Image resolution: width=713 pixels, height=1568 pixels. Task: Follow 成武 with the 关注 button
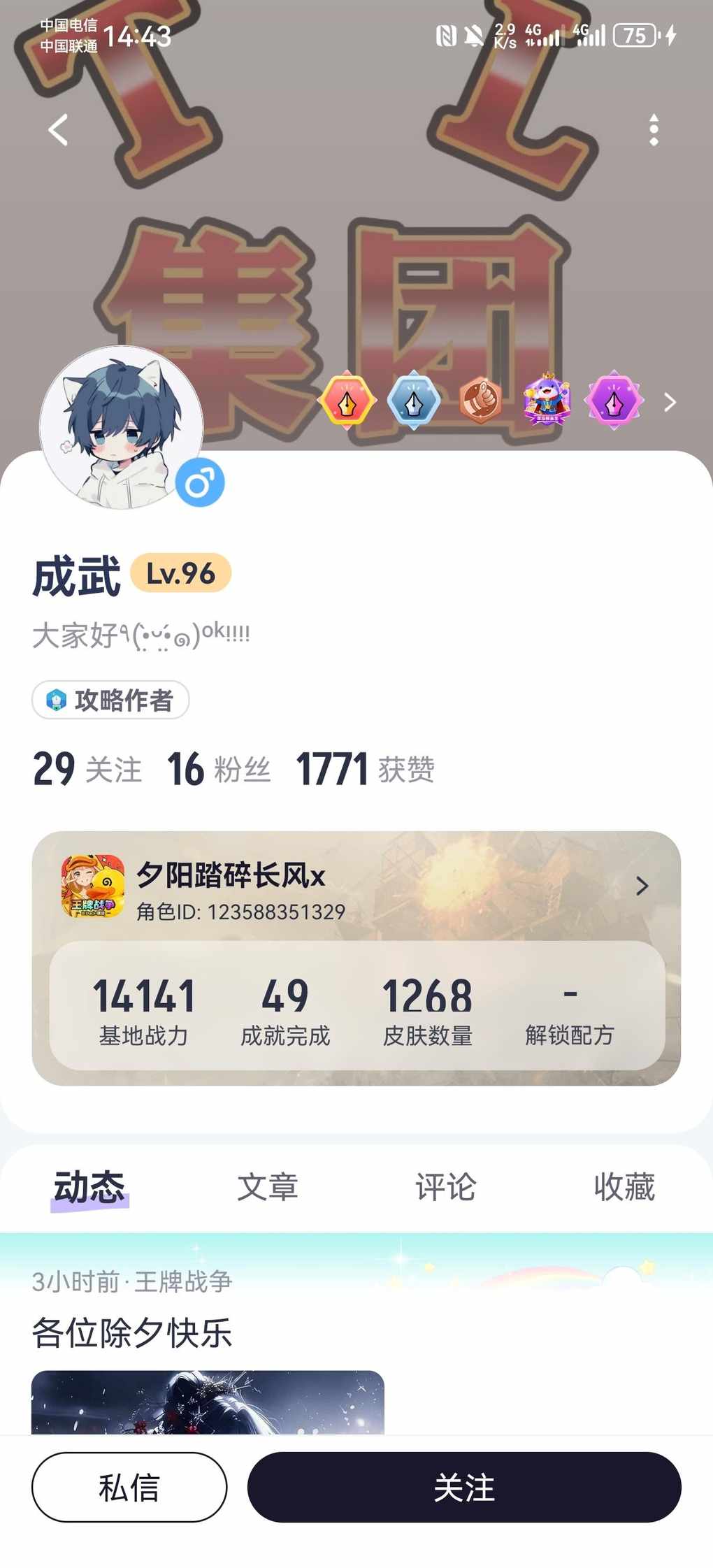[464, 1487]
